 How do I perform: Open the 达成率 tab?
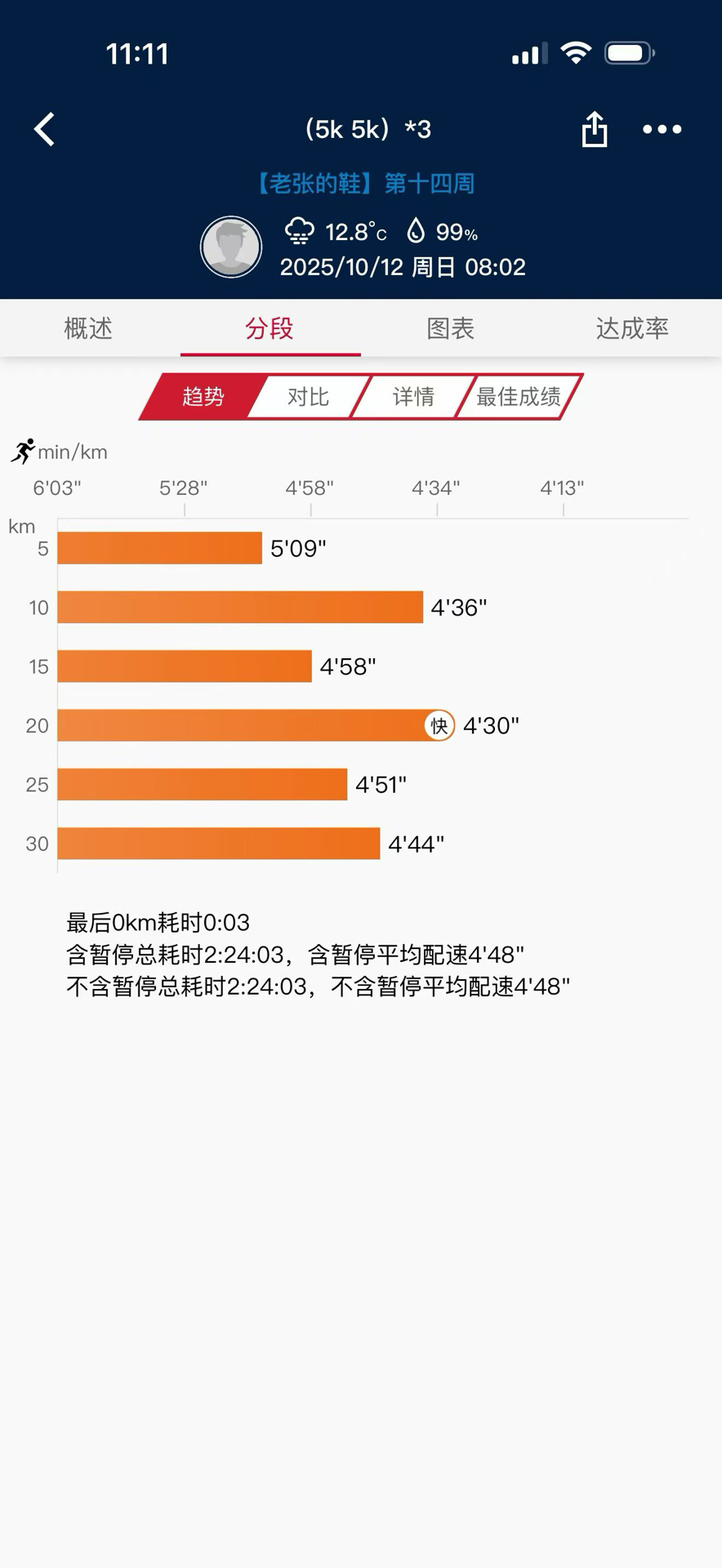(x=632, y=328)
